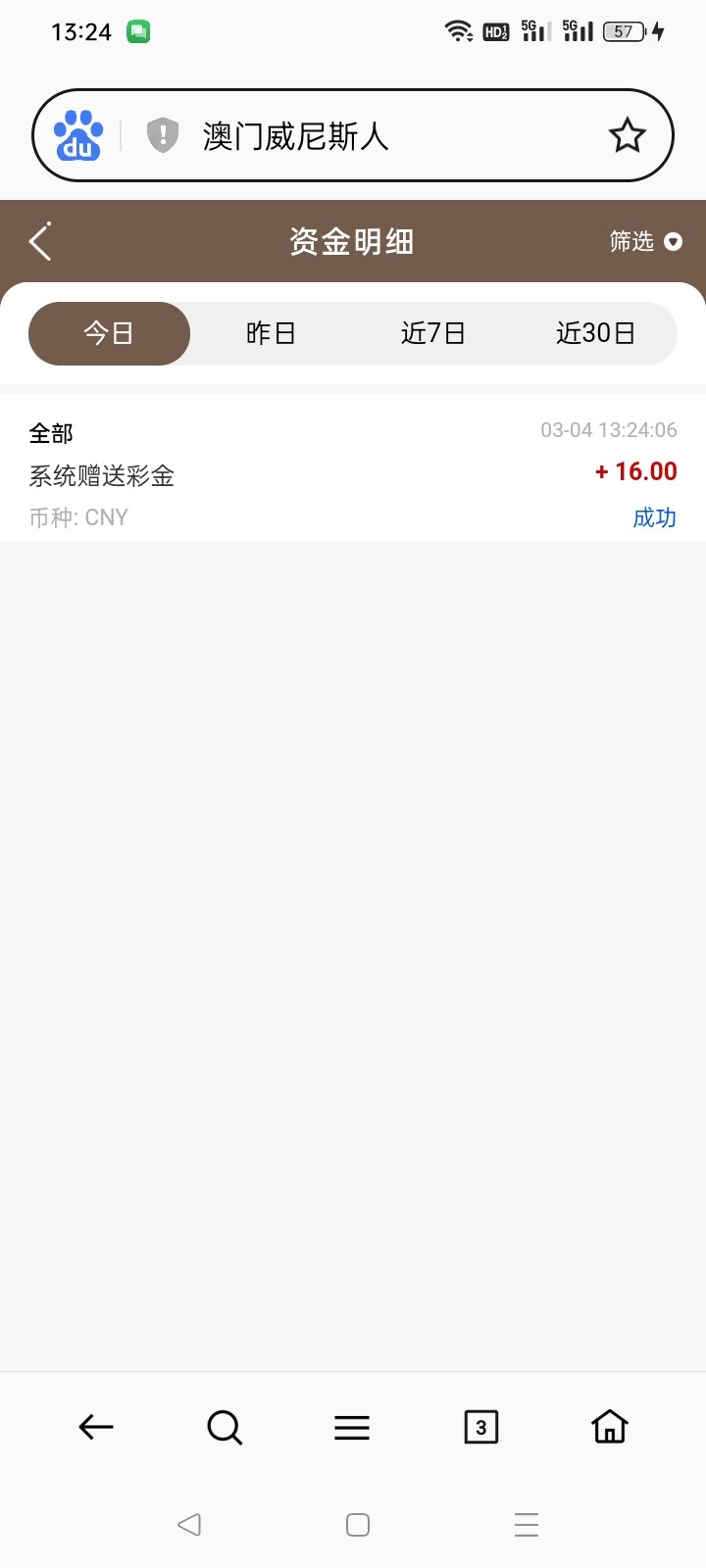Show records for 近30日
The height and width of the screenshot is (1568, 706).
[595, 333]
